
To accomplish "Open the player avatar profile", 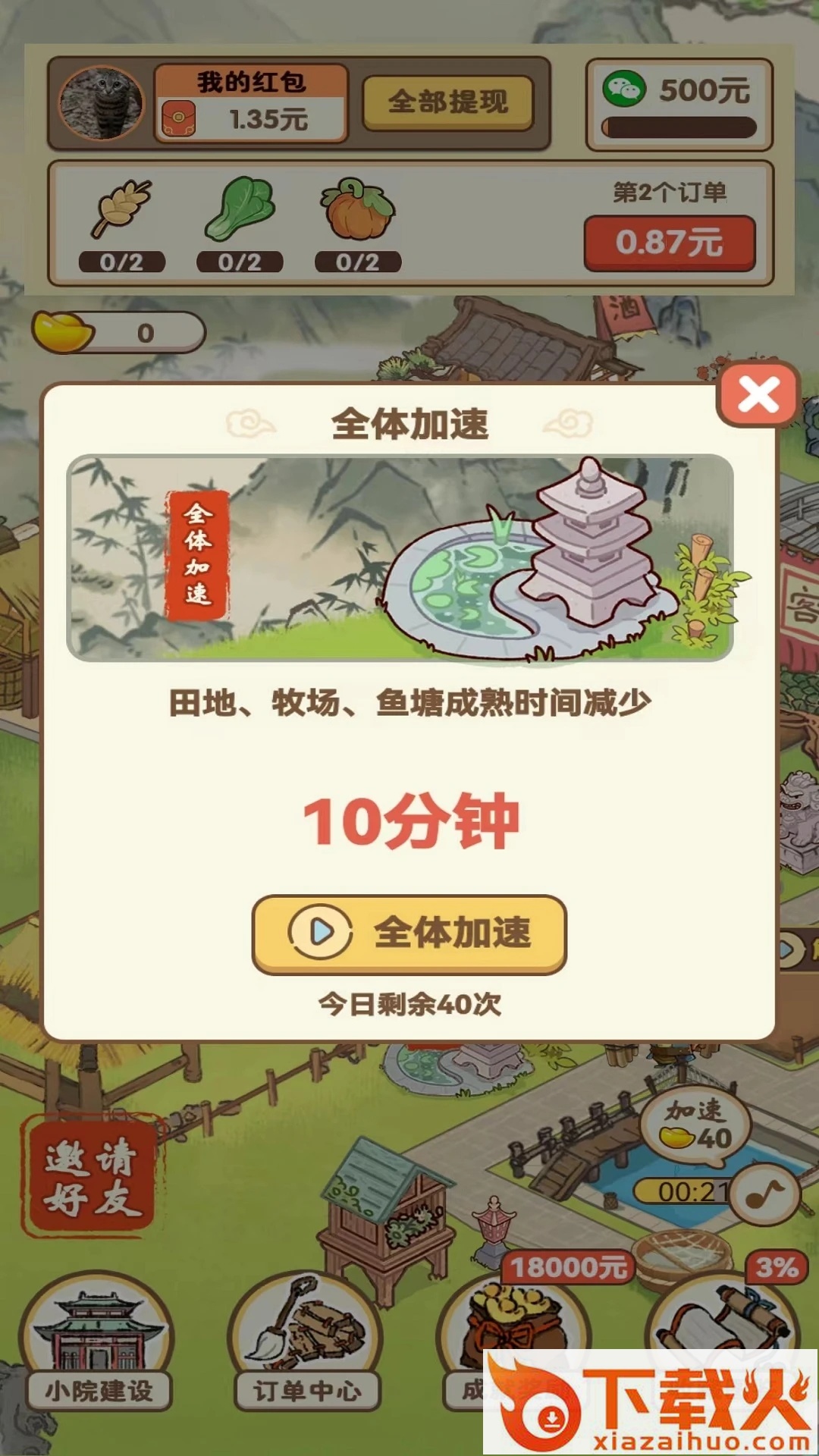I will tap(102, 103).
